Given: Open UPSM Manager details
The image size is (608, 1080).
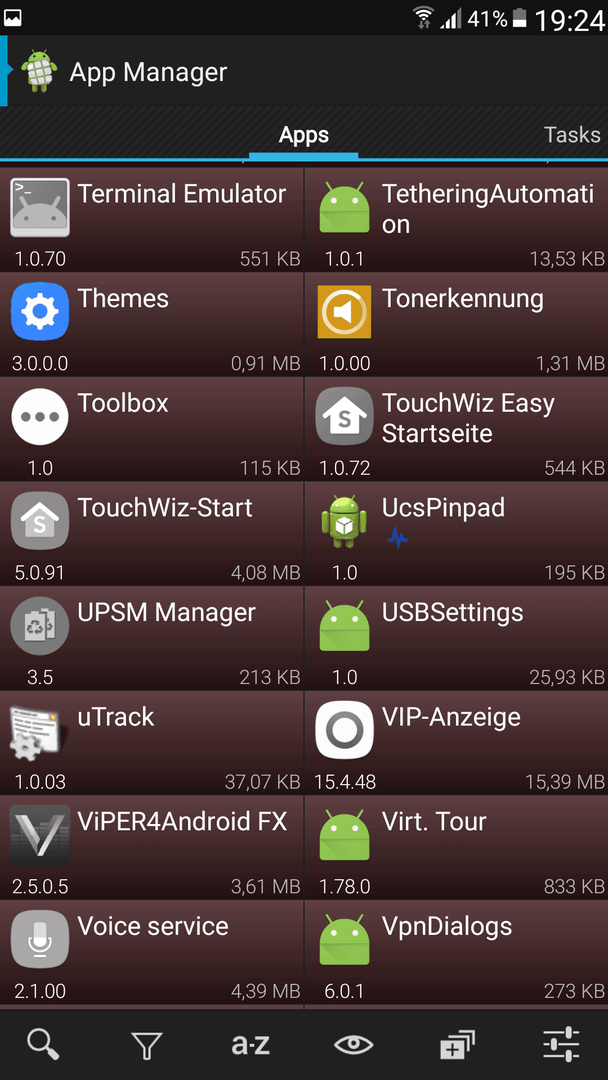Looking at the screenshot, I should tap(151, 638).
